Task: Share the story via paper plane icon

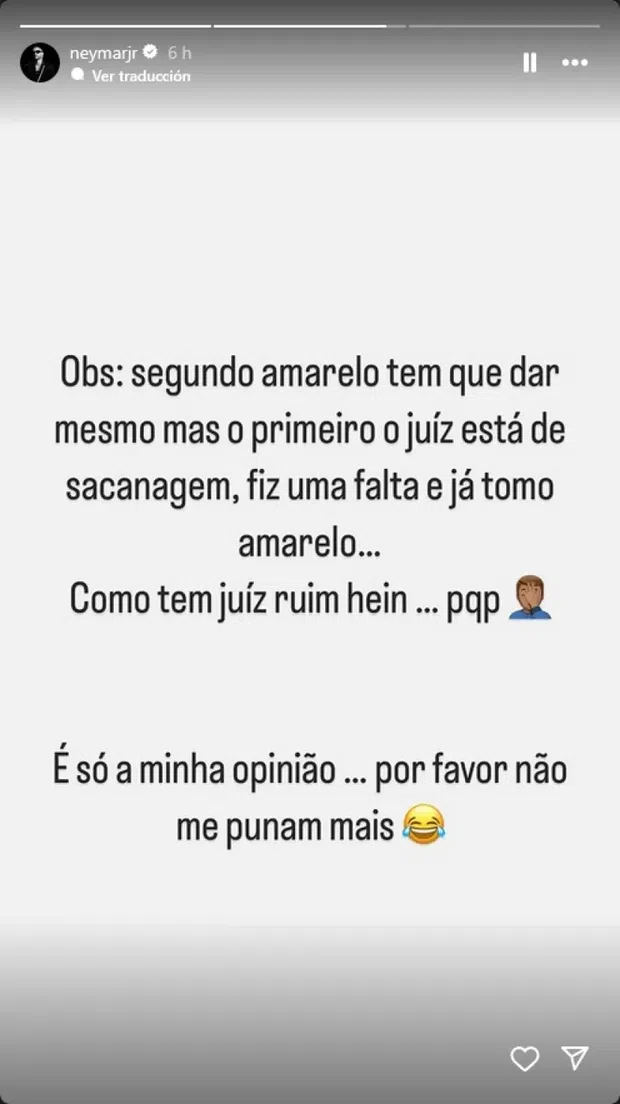Action: pyautogui.click(x=575, y=1059)
